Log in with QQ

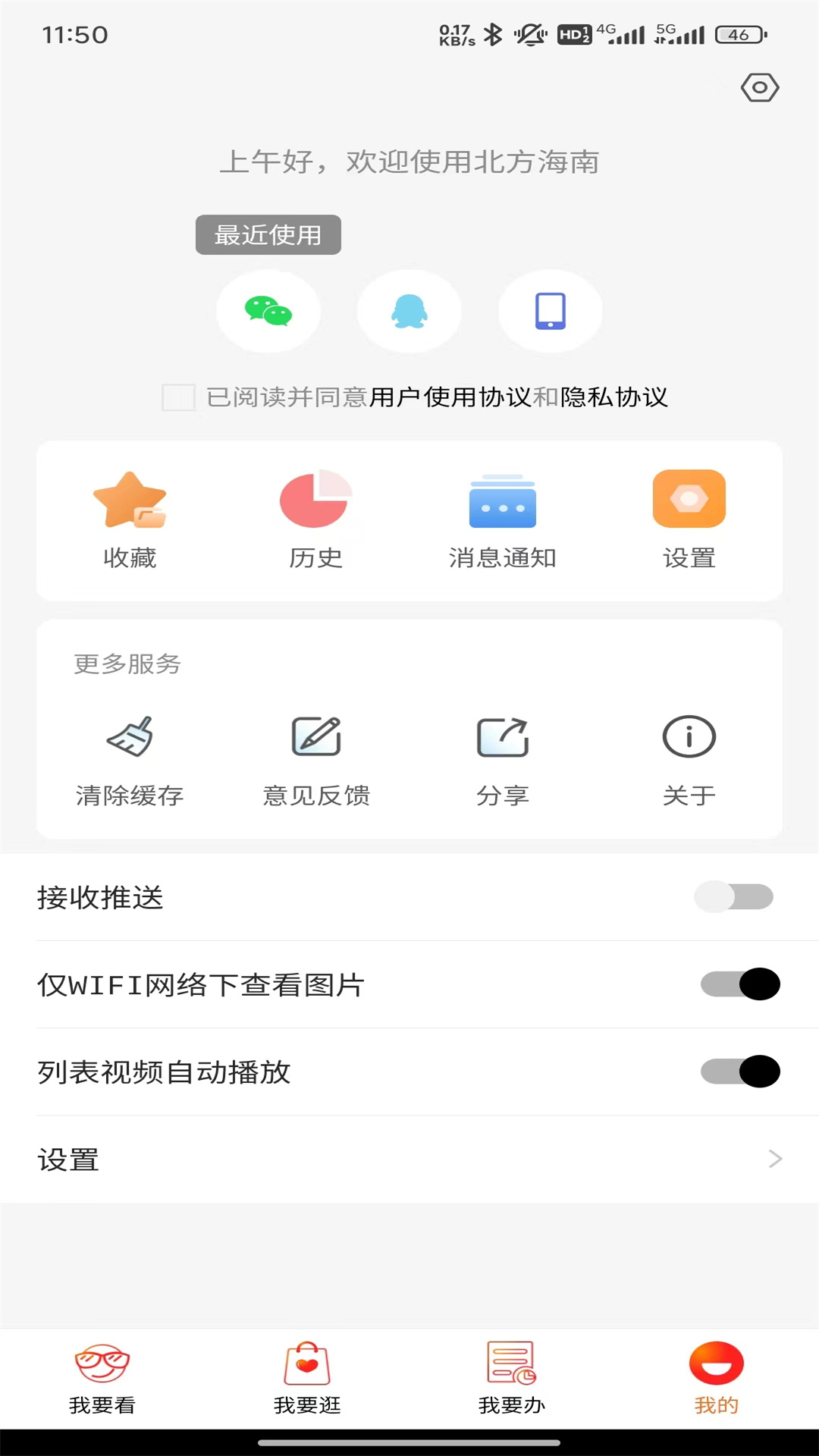point(409,311)
